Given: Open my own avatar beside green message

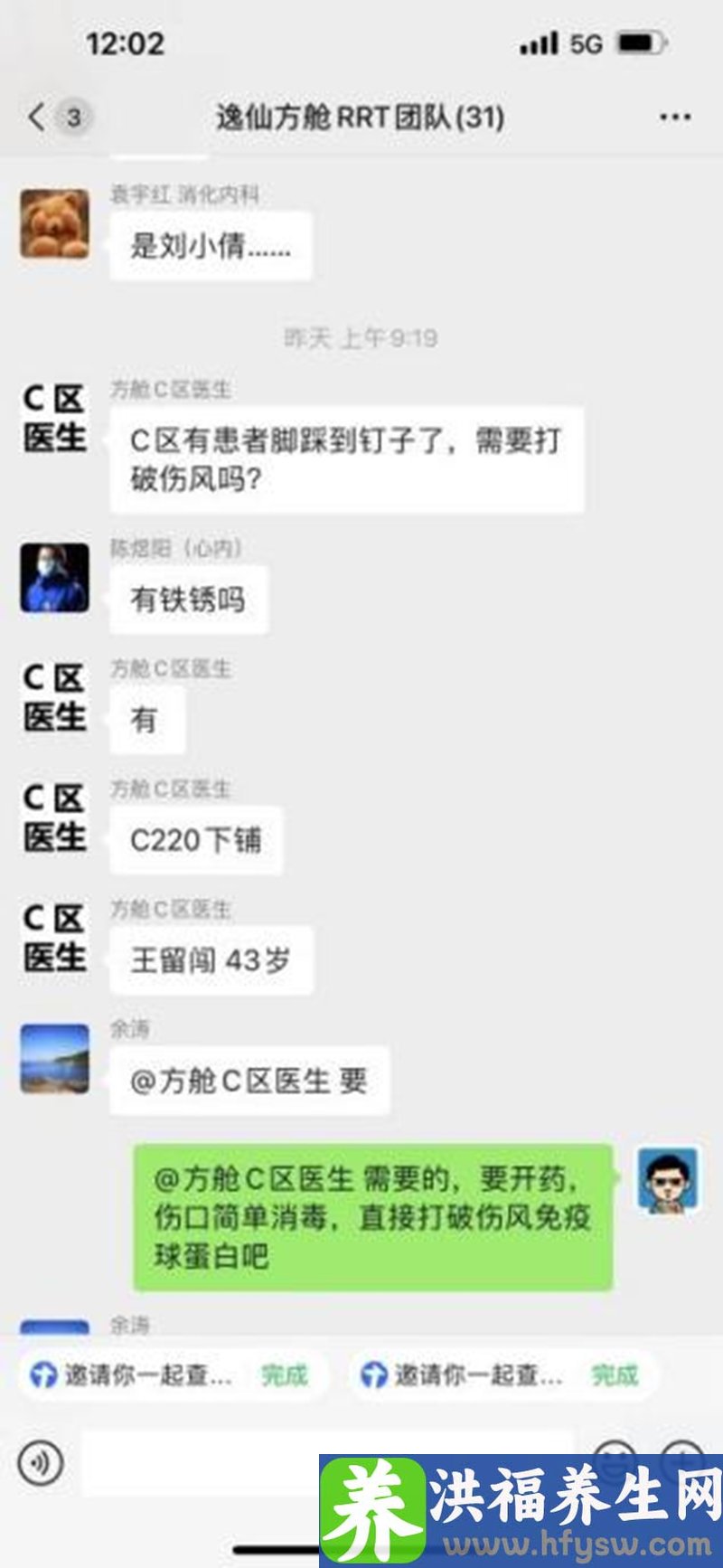Looking at the screenshot, I should pyautogui.click(x=668, y=1178).
